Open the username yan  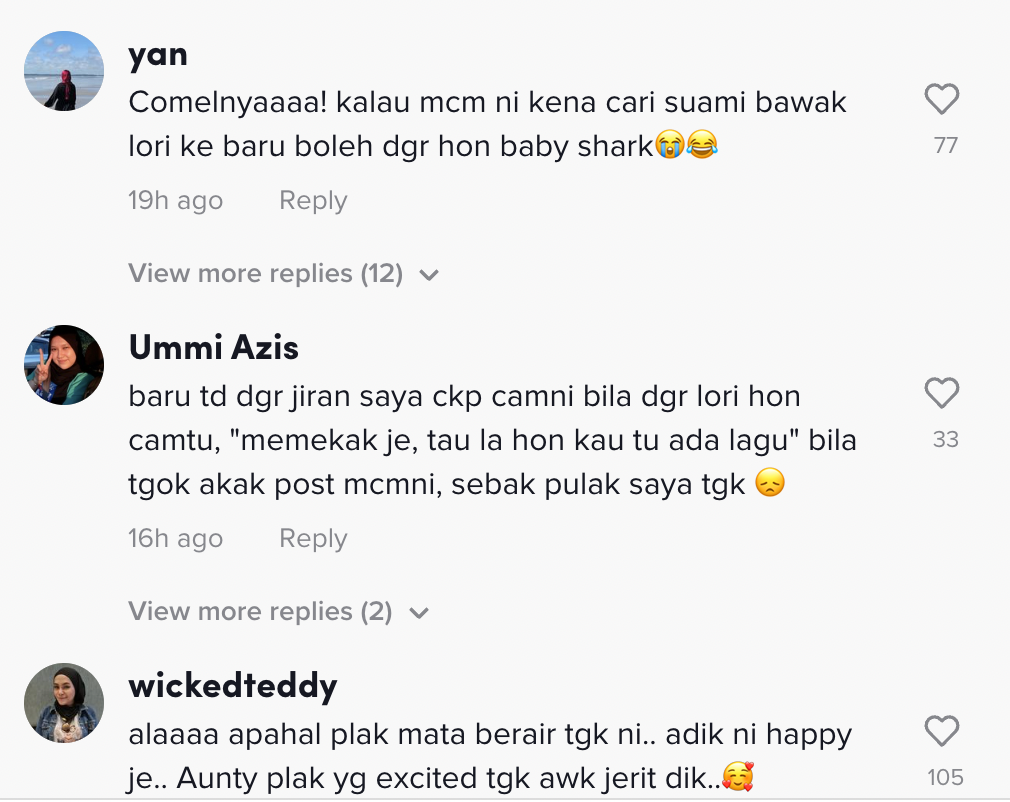point(157,54)
